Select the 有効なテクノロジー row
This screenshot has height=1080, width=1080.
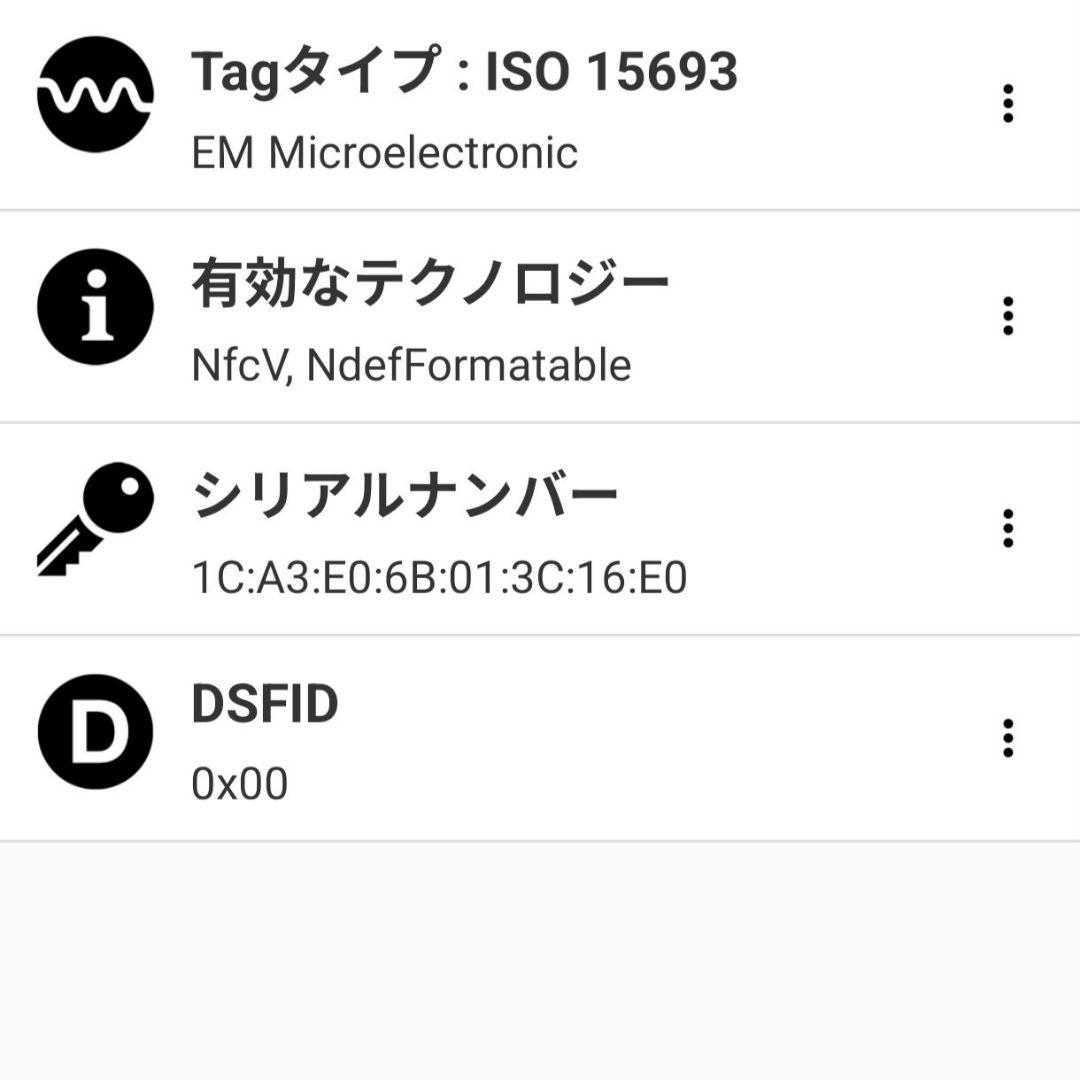(x=430, y=317)
